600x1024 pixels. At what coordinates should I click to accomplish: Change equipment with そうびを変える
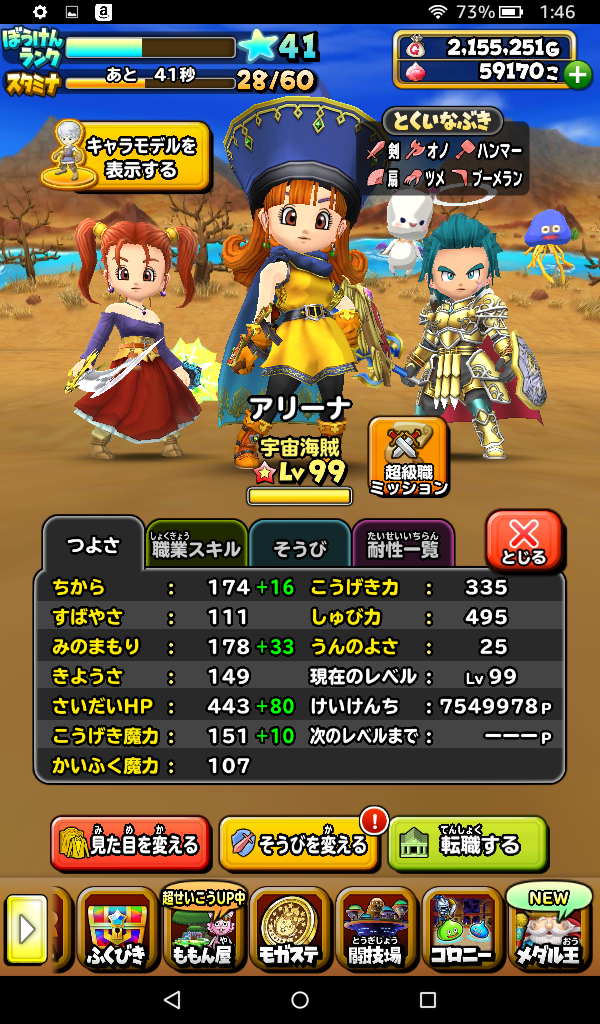coord(298,844)
